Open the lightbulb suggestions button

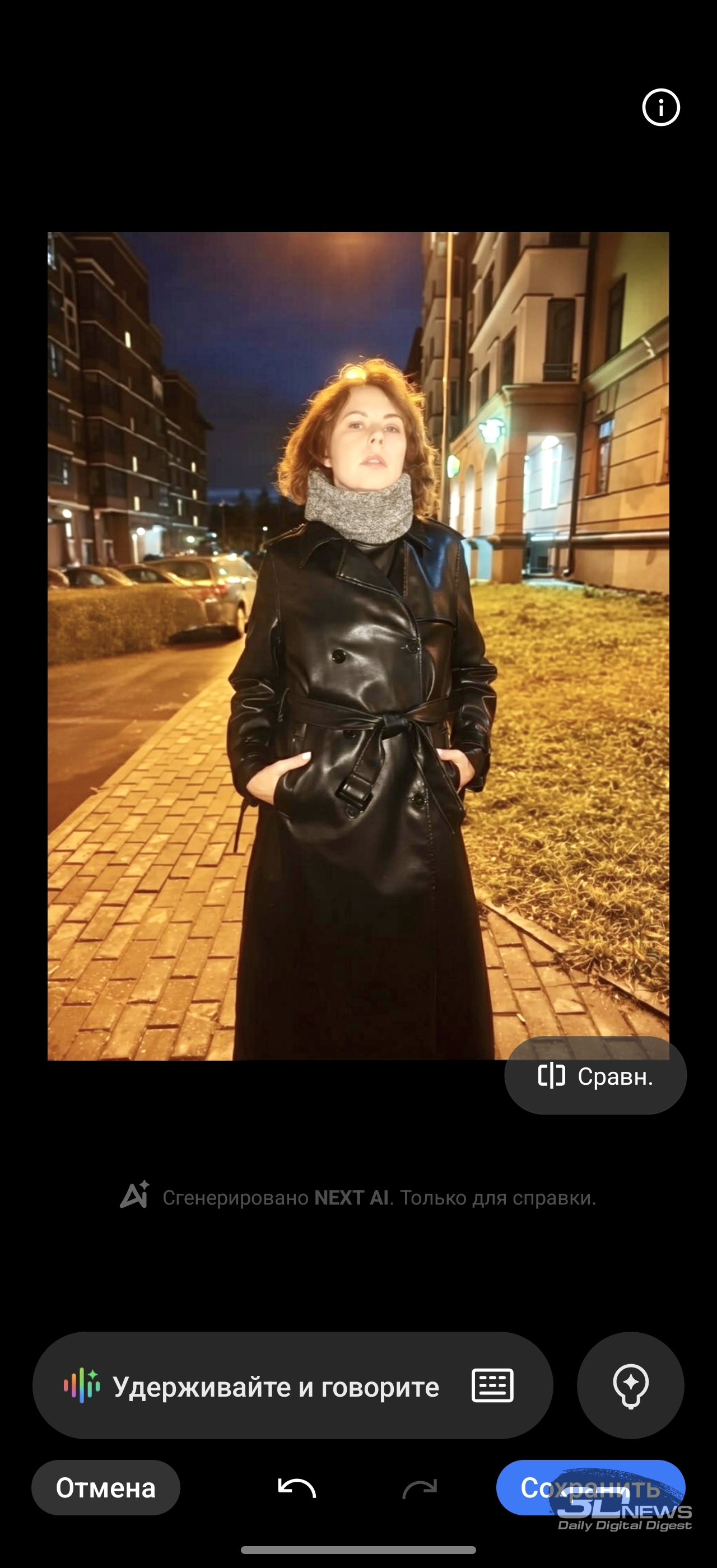[x=630, y=1386]
